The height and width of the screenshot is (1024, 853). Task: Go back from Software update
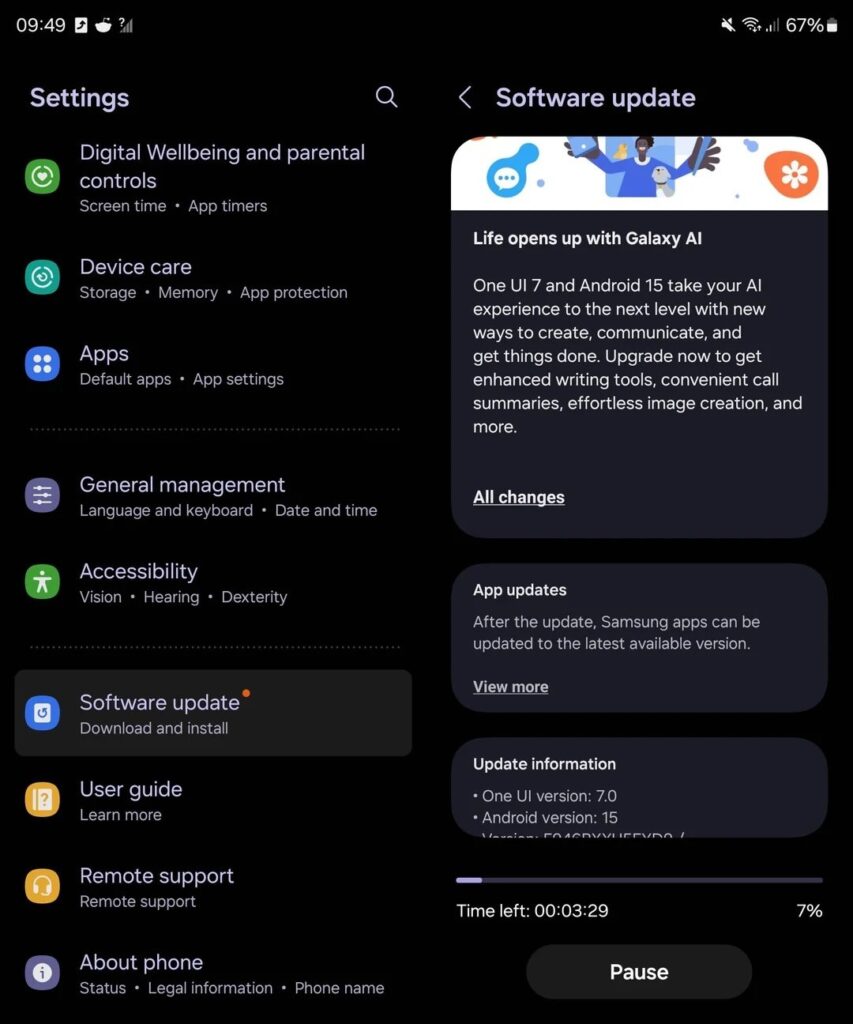[465, 97]
